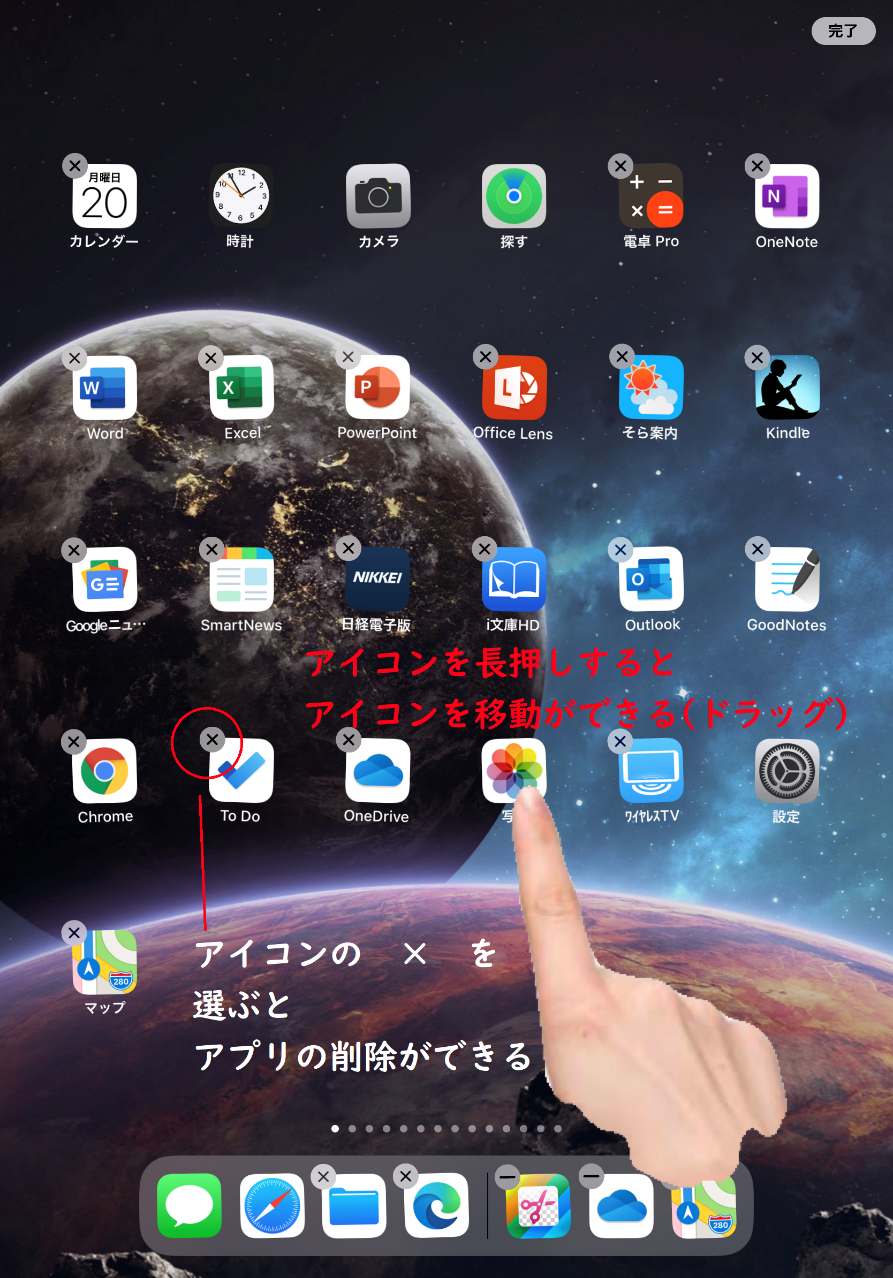Tap the × badge on the Excel icon
The image size is (893, 1278).
point(211,357)
